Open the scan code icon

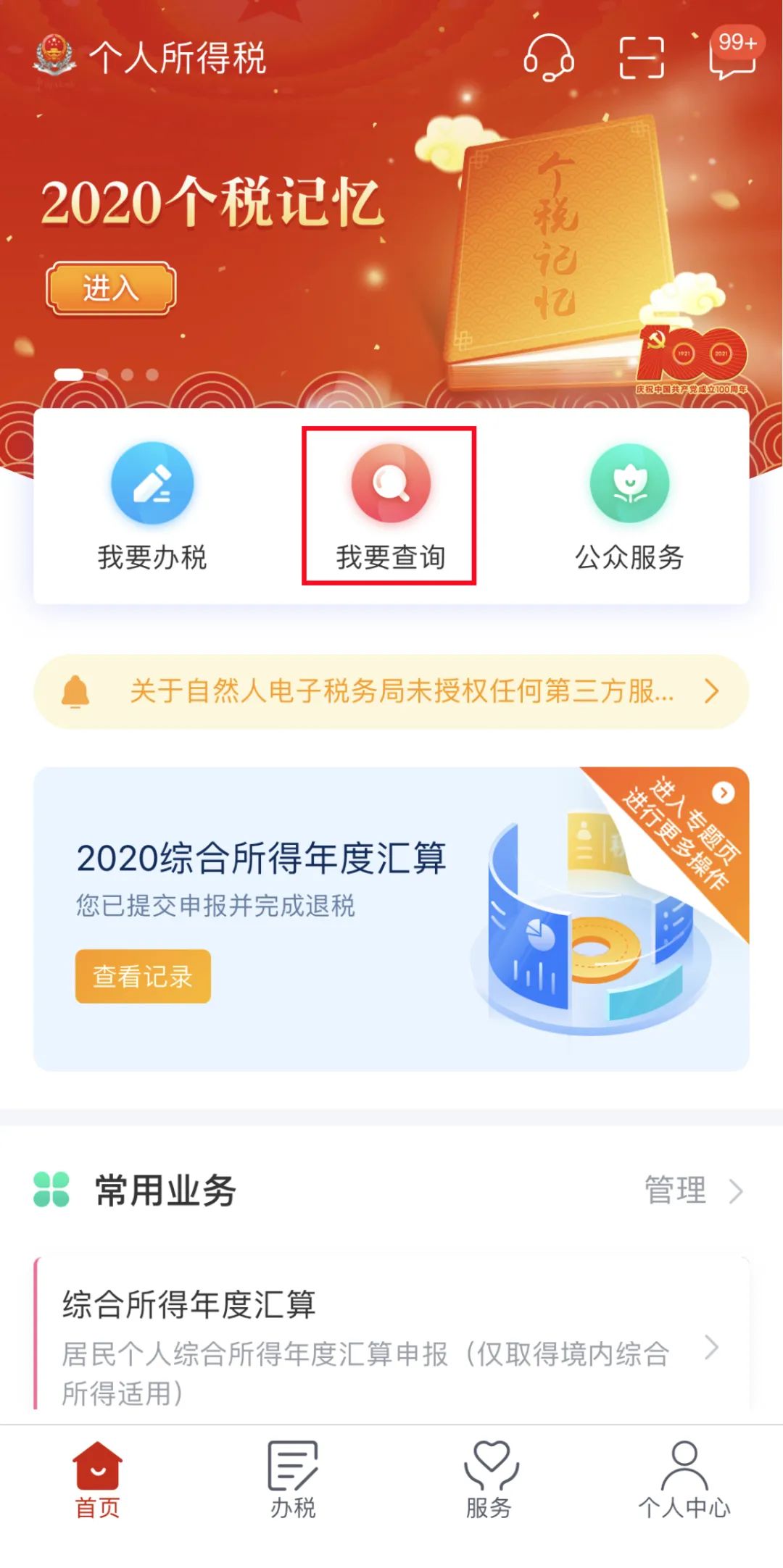[x=642, y=57]
